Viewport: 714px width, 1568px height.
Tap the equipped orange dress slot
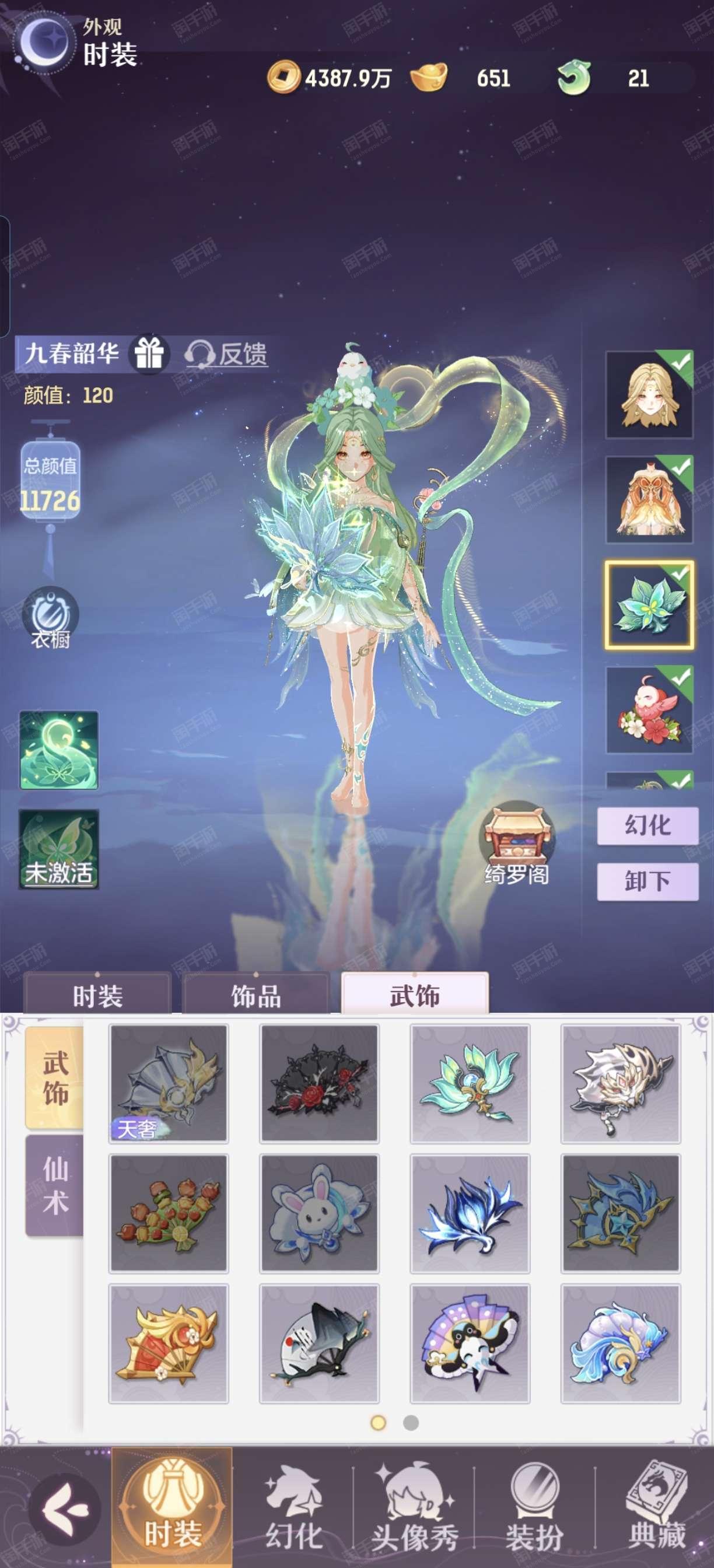point(649,500)
